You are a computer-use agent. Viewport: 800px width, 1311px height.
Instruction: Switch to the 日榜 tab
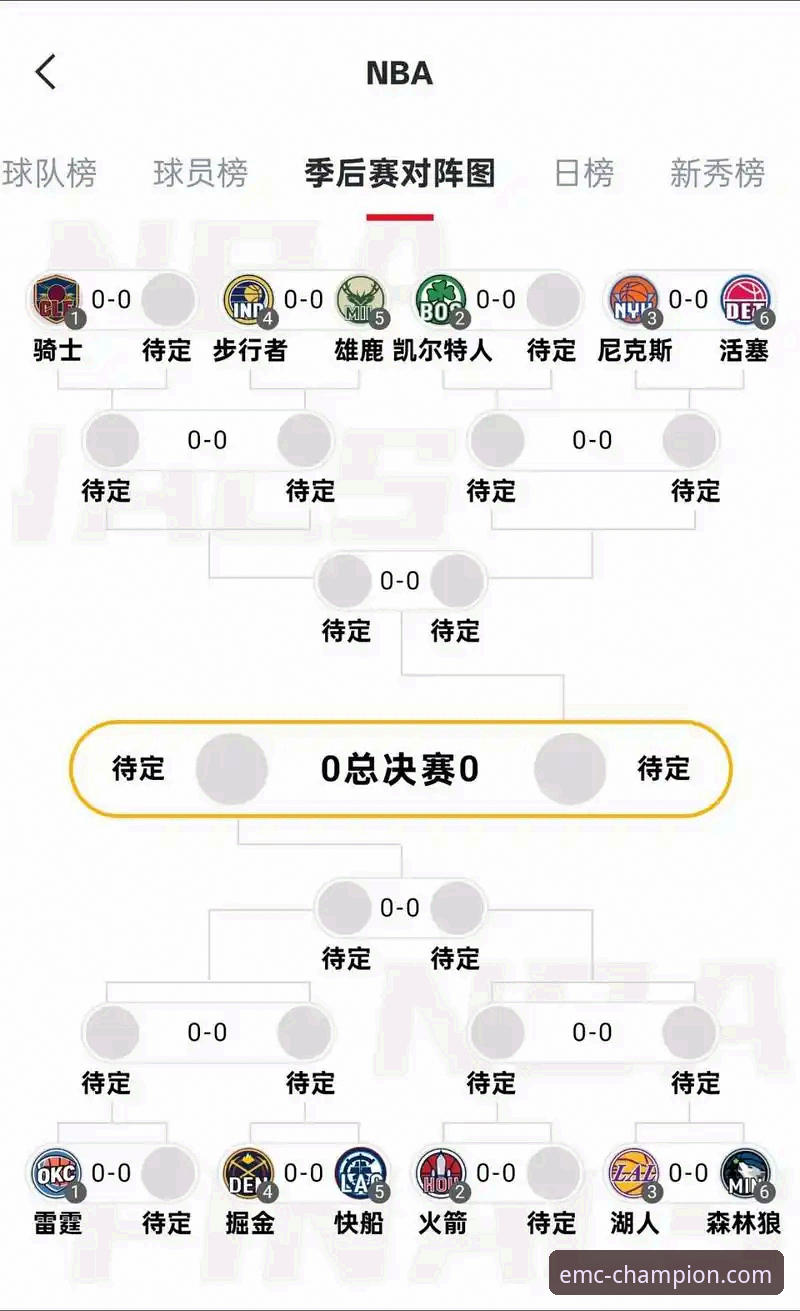pyautogui.click(x=585, y=172)
